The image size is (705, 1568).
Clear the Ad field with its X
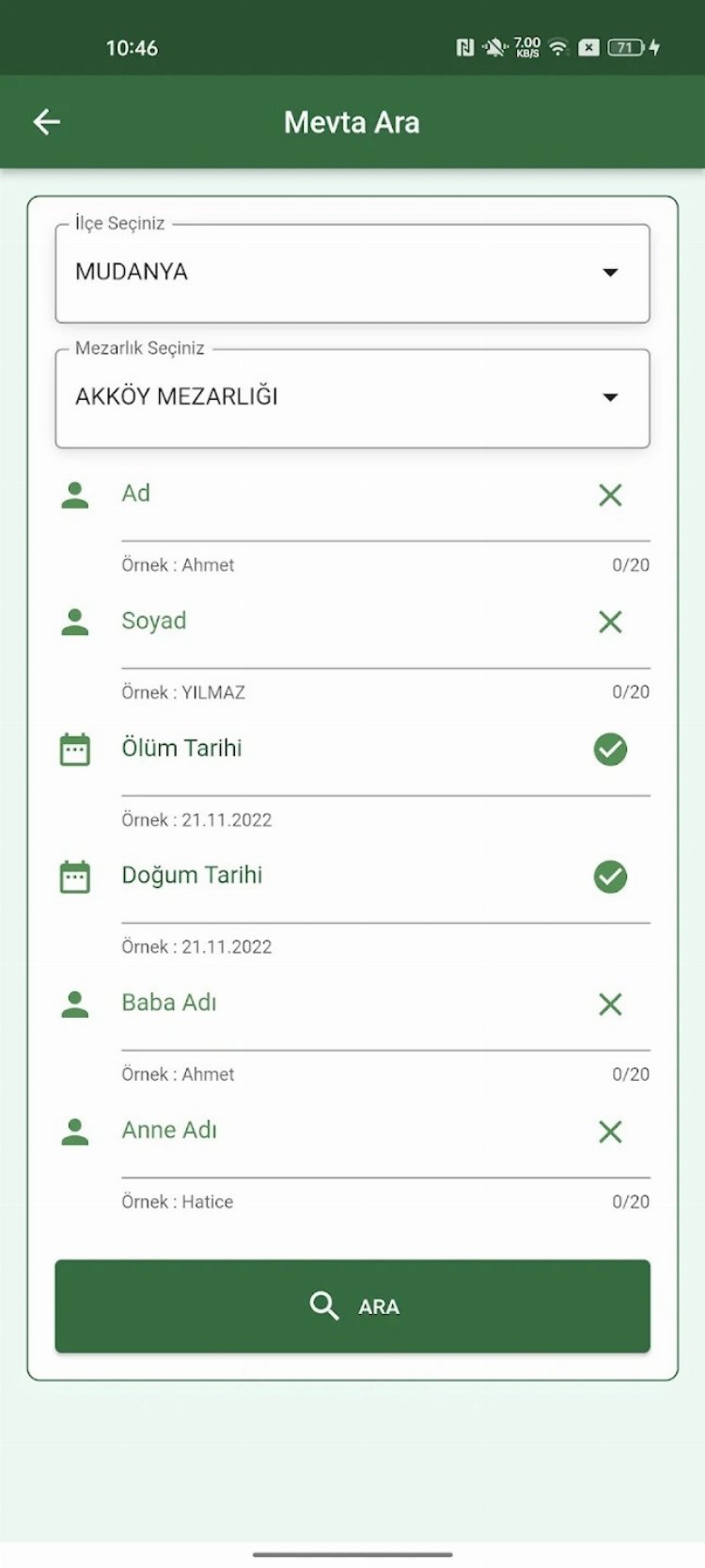click(x=610, y=496)
